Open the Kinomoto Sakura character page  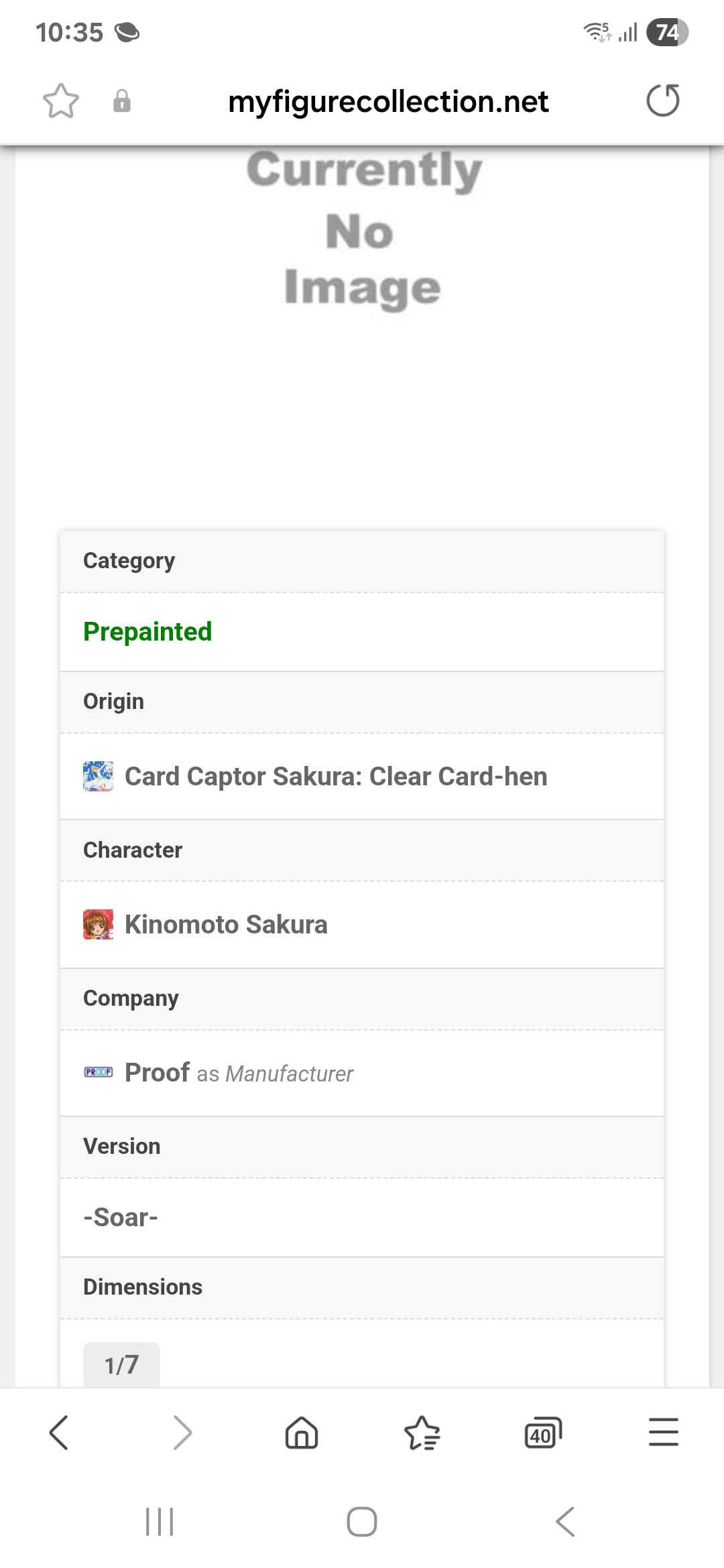(x=226, y=925)
